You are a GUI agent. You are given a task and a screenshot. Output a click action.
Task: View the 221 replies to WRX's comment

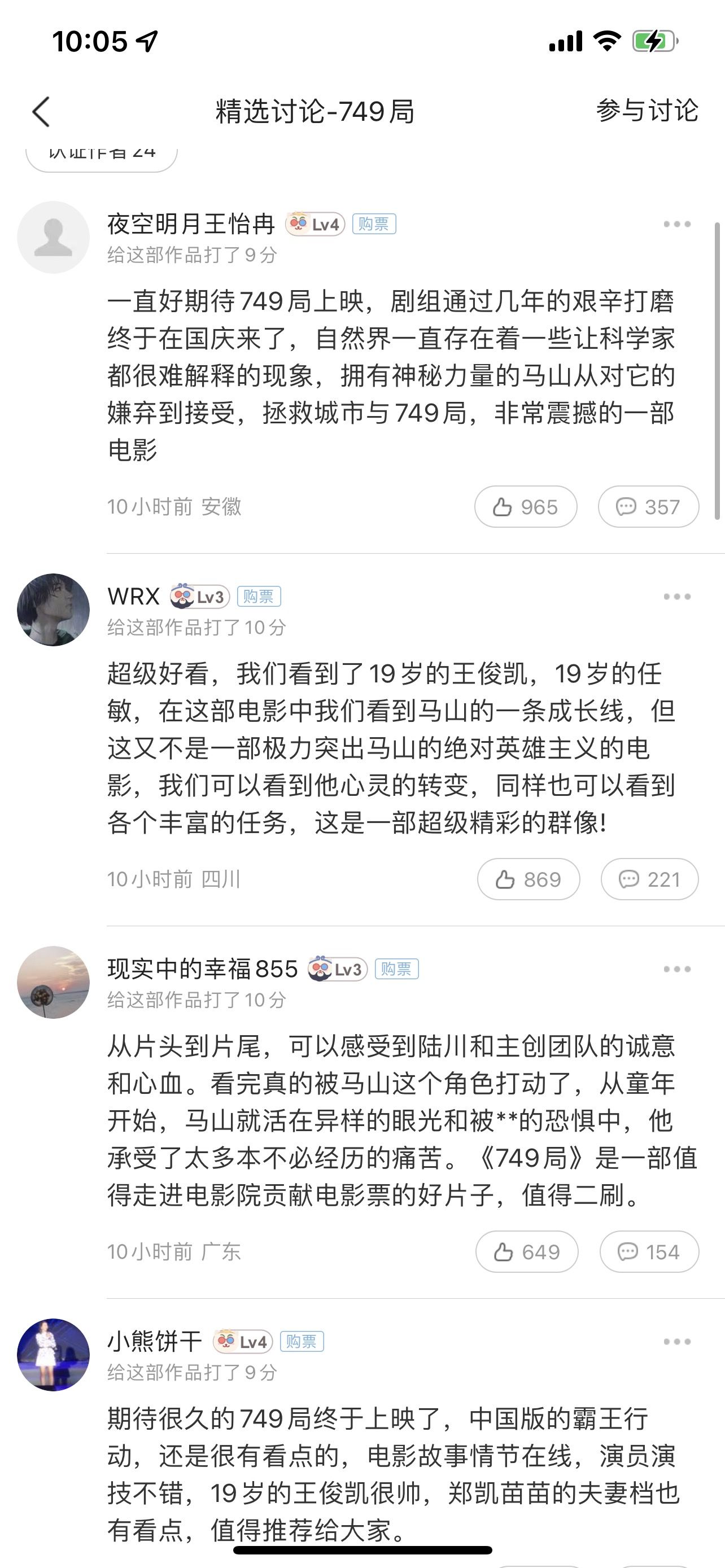[x=649, y=879]
